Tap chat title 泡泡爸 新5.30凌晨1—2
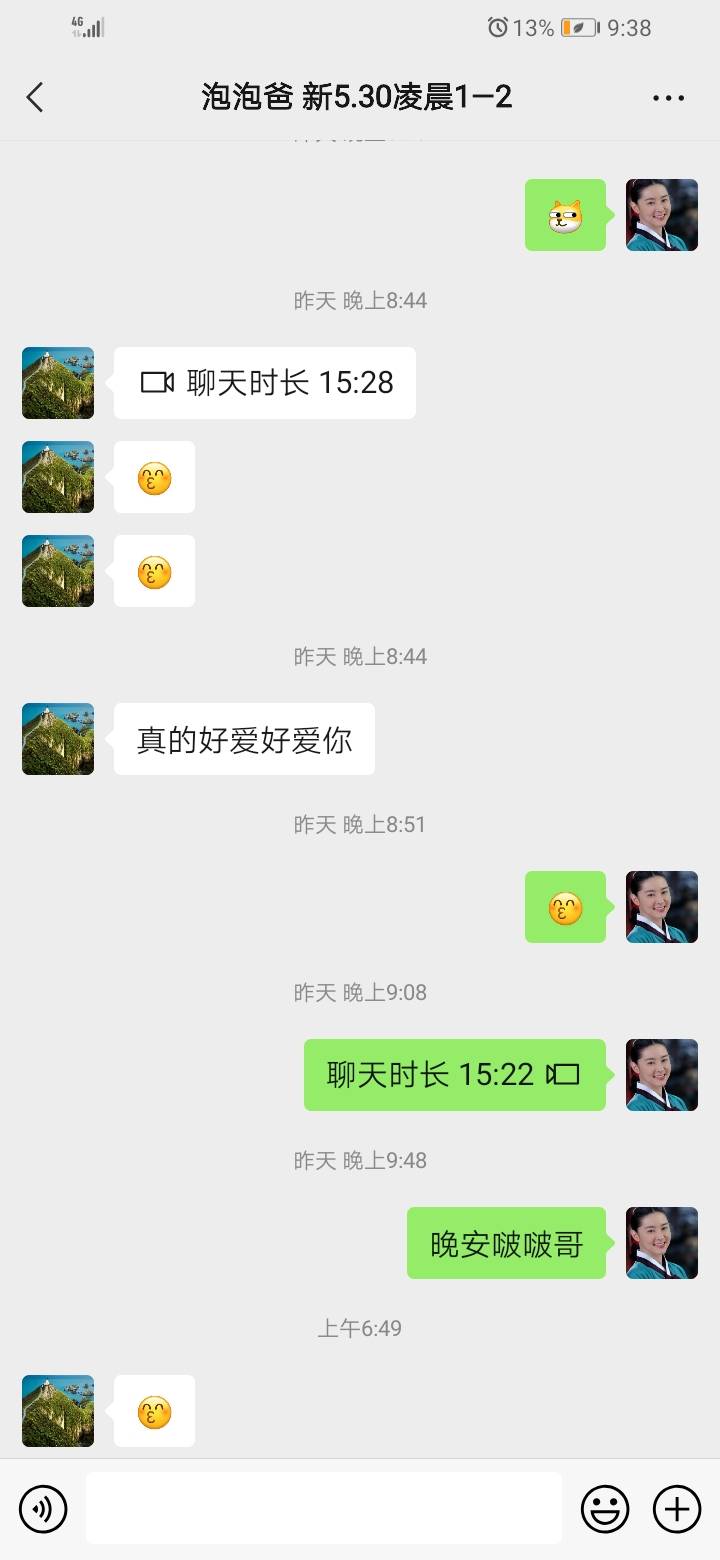The height and width of the screenshot is (1560, 720). [360, 97]
